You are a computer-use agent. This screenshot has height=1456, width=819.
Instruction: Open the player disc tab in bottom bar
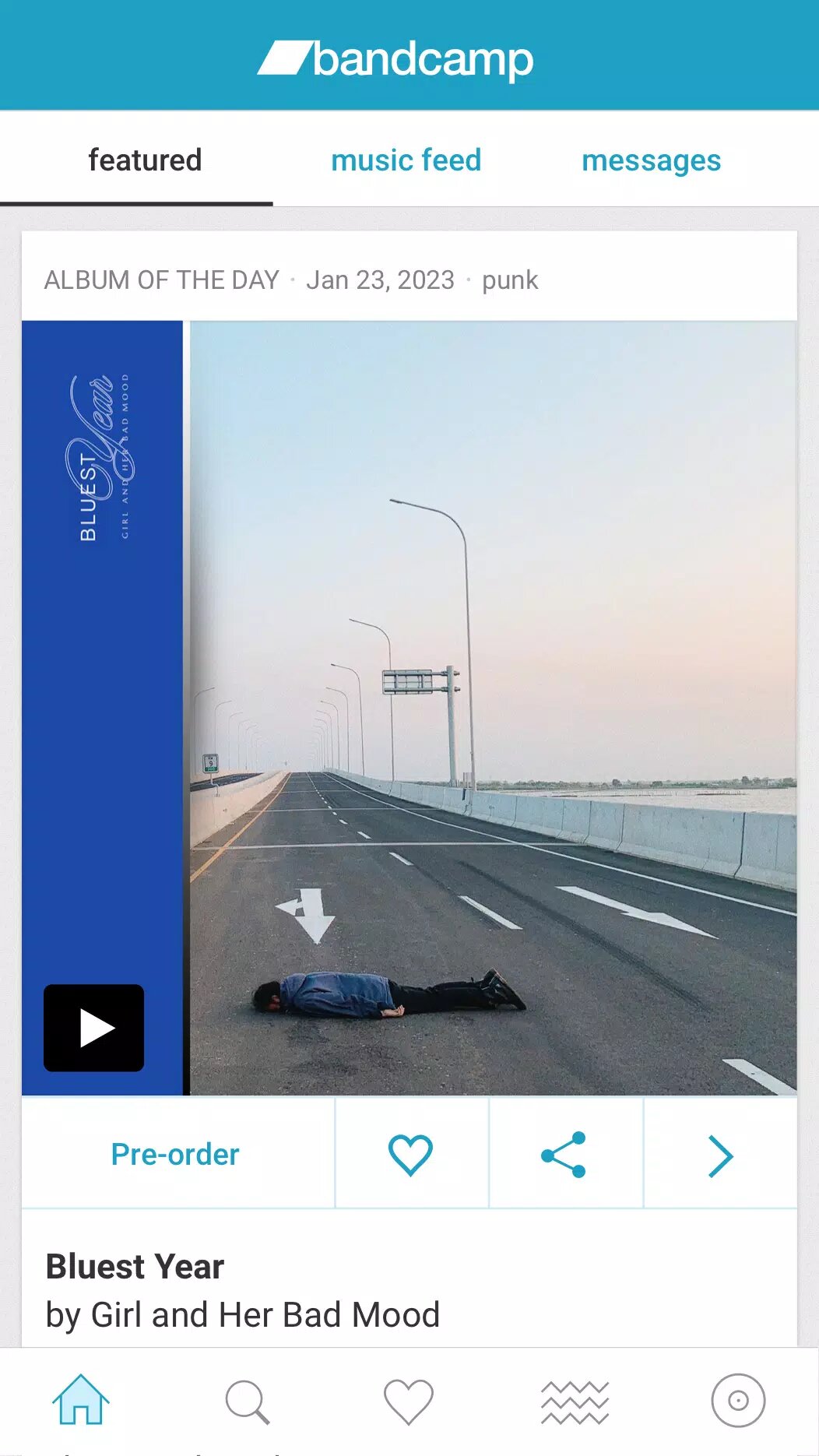[x=738, y=1401]
